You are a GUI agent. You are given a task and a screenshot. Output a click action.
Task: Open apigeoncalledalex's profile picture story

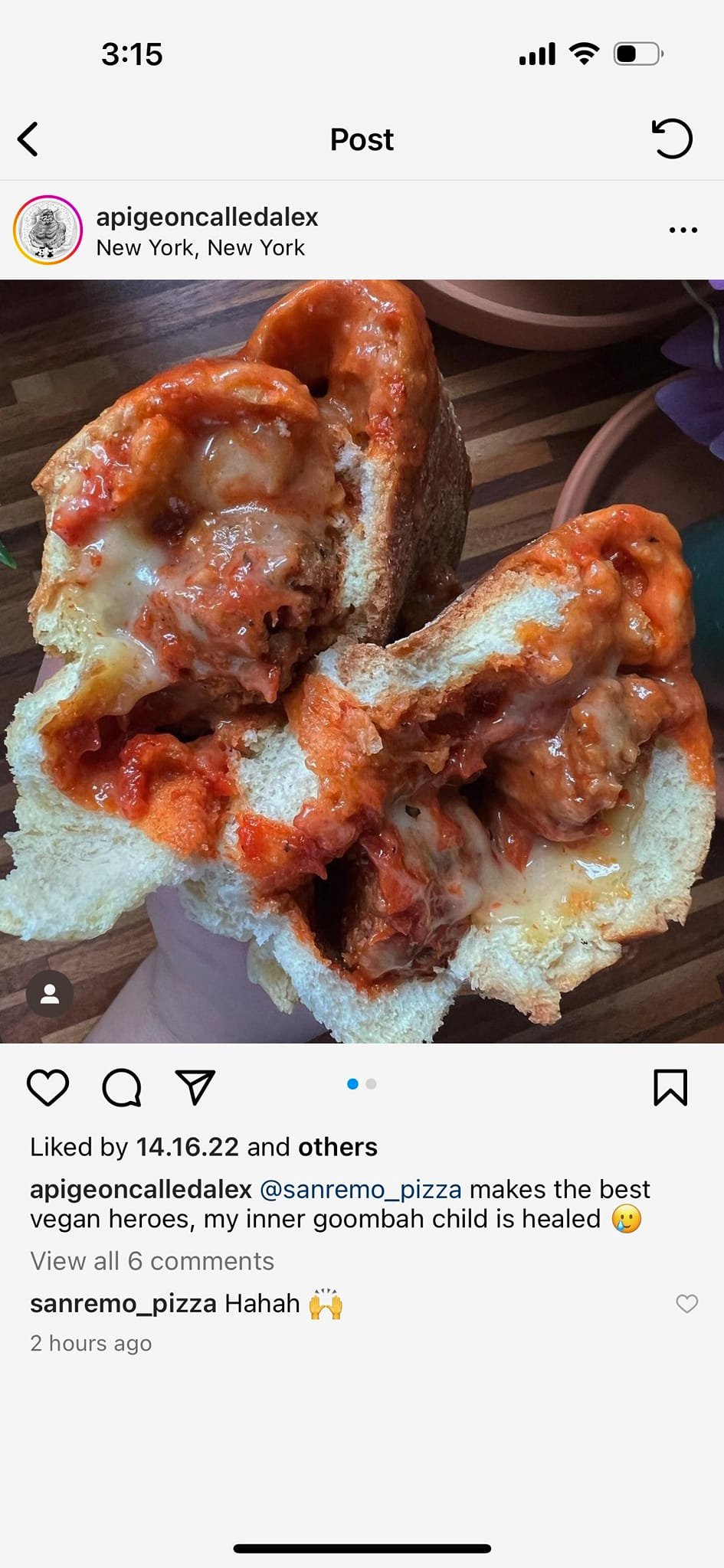[48, 230]
